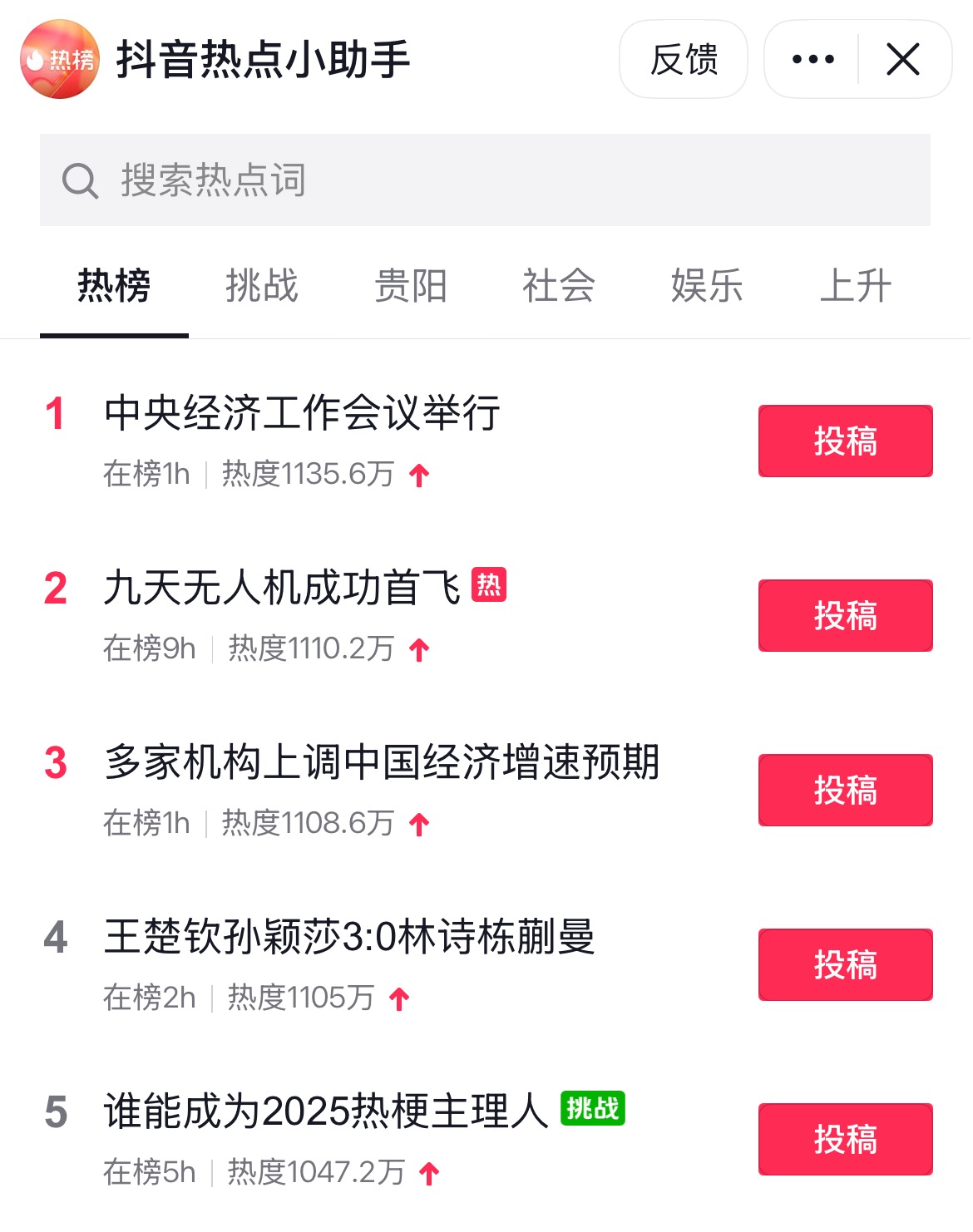Image resolution: width=973 pixels, height=1232 pixels.
Task: Open the three-dot more options menu
Action: tap(812, 60)
